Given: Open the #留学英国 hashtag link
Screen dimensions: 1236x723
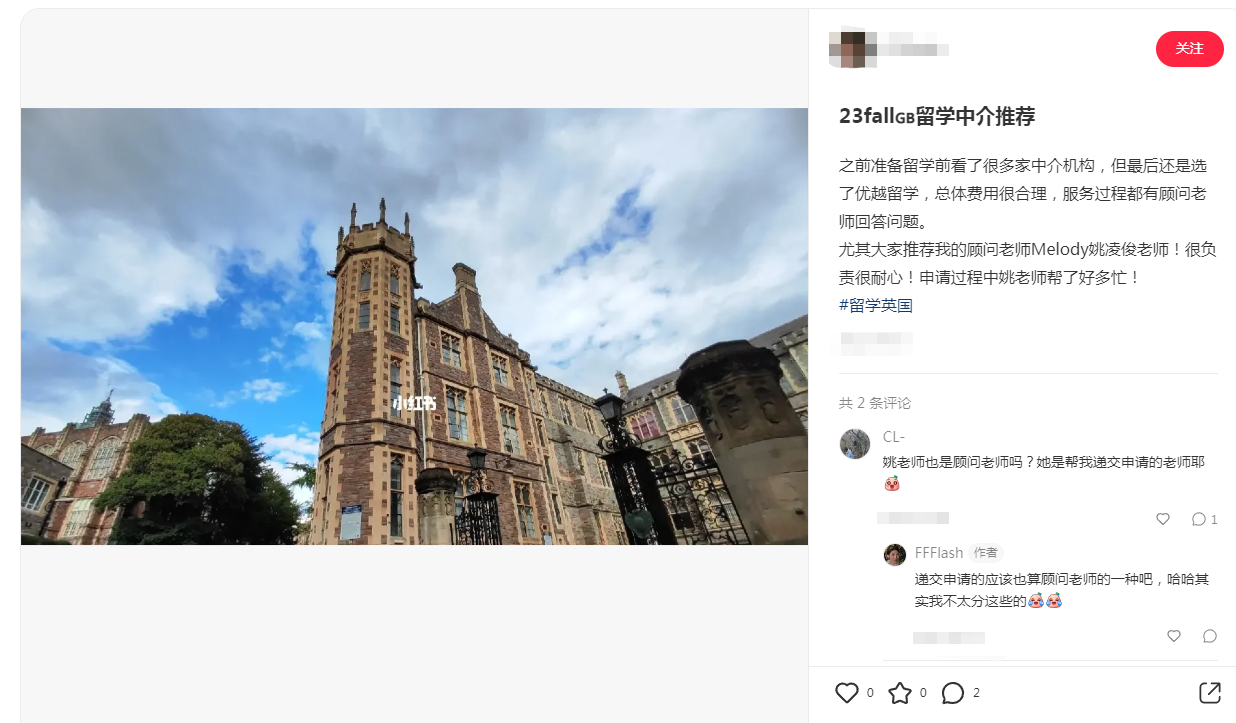Looking at the screenshot, I should tap(876, 306).
